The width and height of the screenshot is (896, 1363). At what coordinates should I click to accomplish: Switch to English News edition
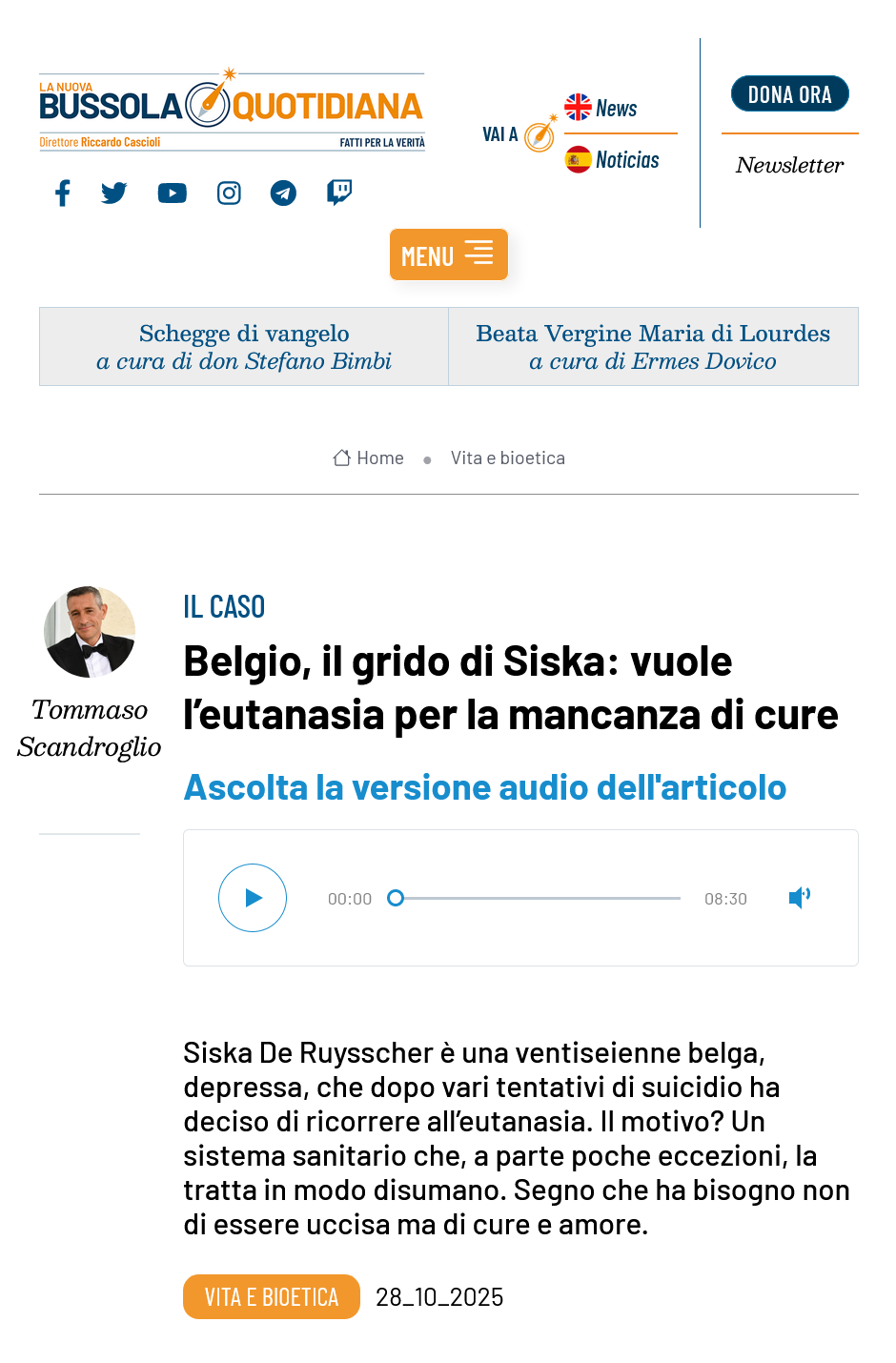tap(601, 108)
